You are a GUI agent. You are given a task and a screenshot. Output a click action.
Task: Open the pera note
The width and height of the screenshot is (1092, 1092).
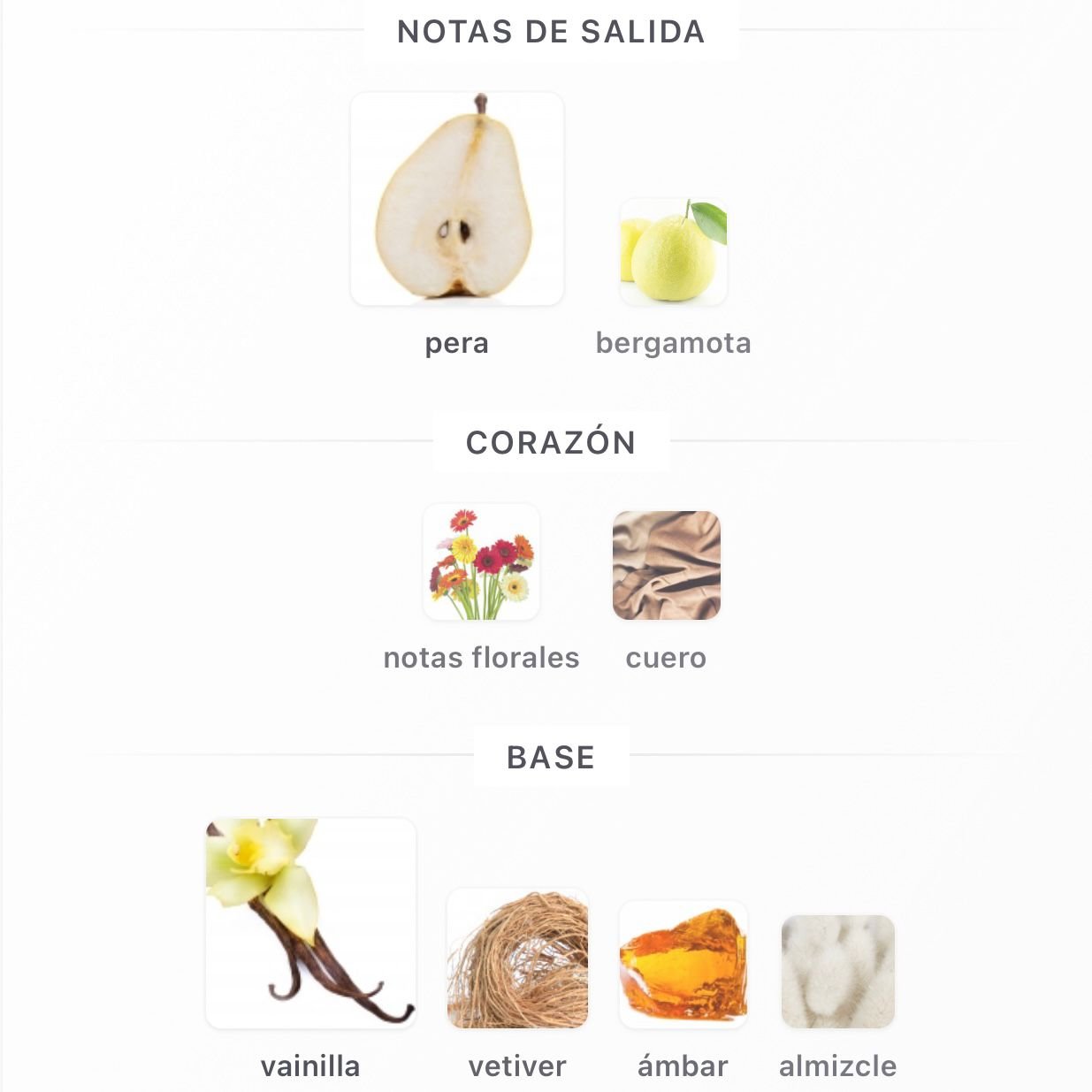(x=457, y=200)
